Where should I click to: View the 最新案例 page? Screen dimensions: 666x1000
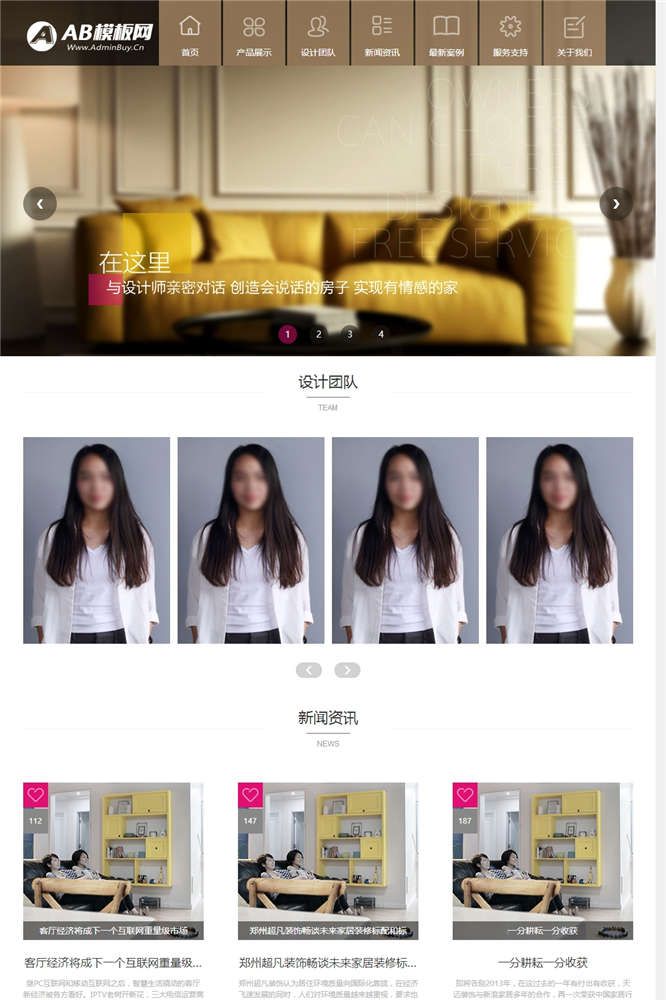point(446,34)
